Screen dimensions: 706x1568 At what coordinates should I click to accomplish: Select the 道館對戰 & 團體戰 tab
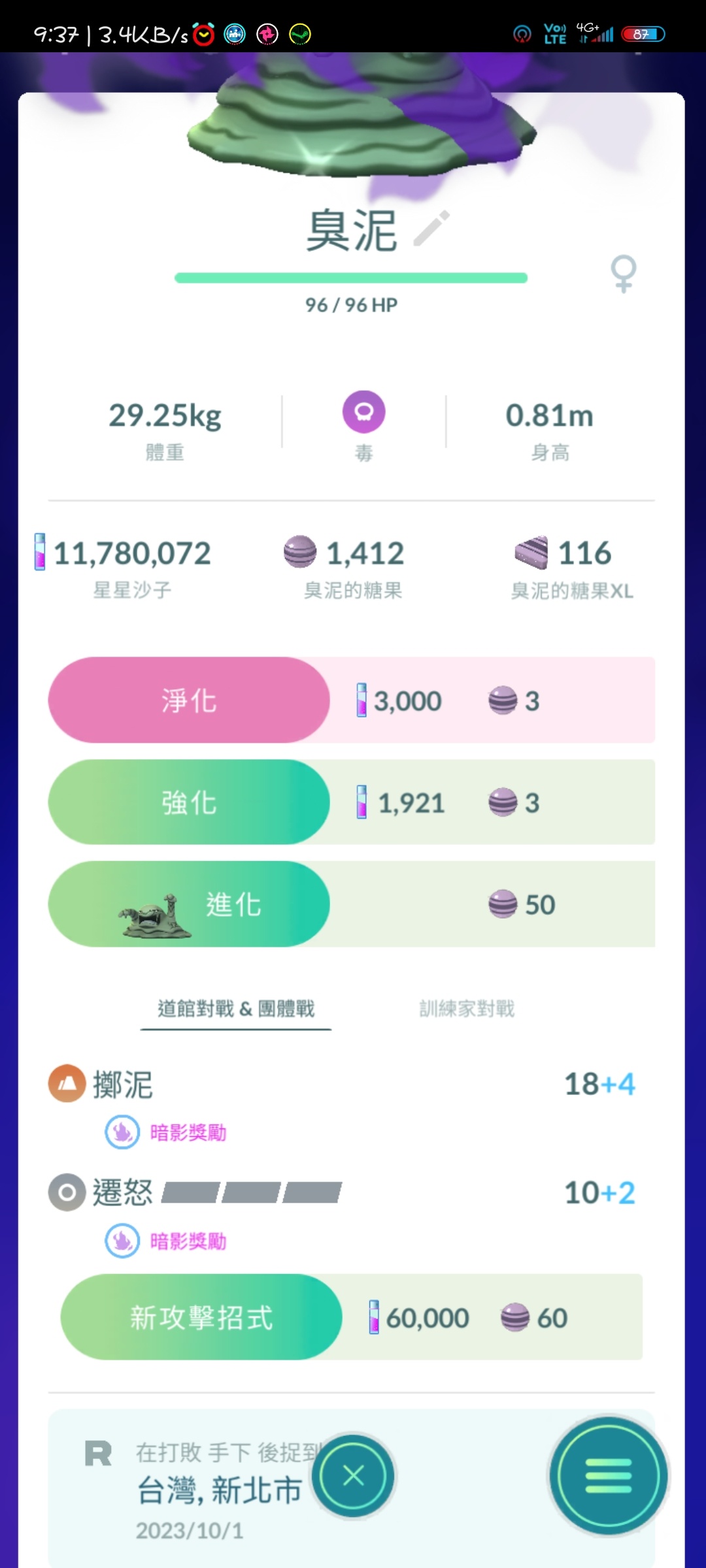(236, 1009)
